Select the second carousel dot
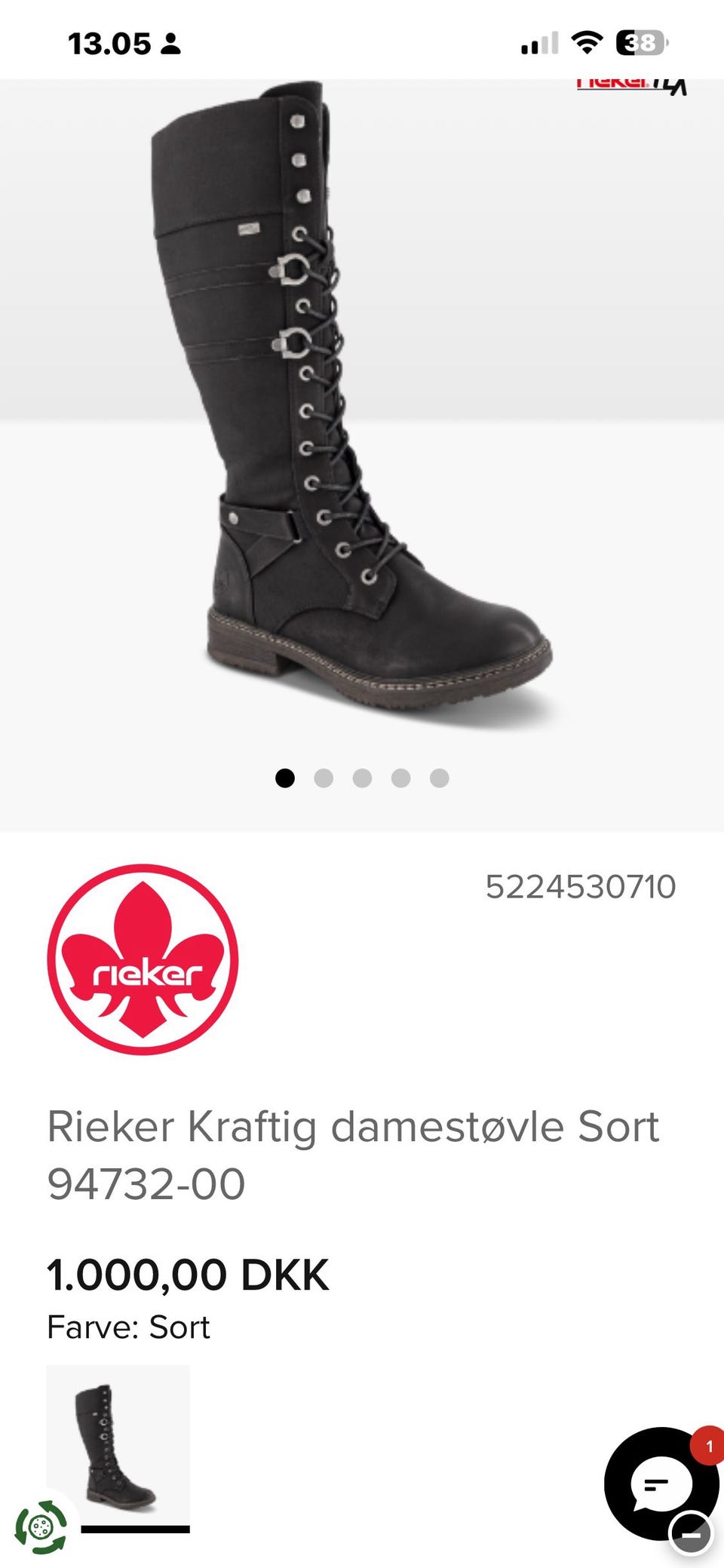Viewport: 724px width, 1568px height. 325,777
